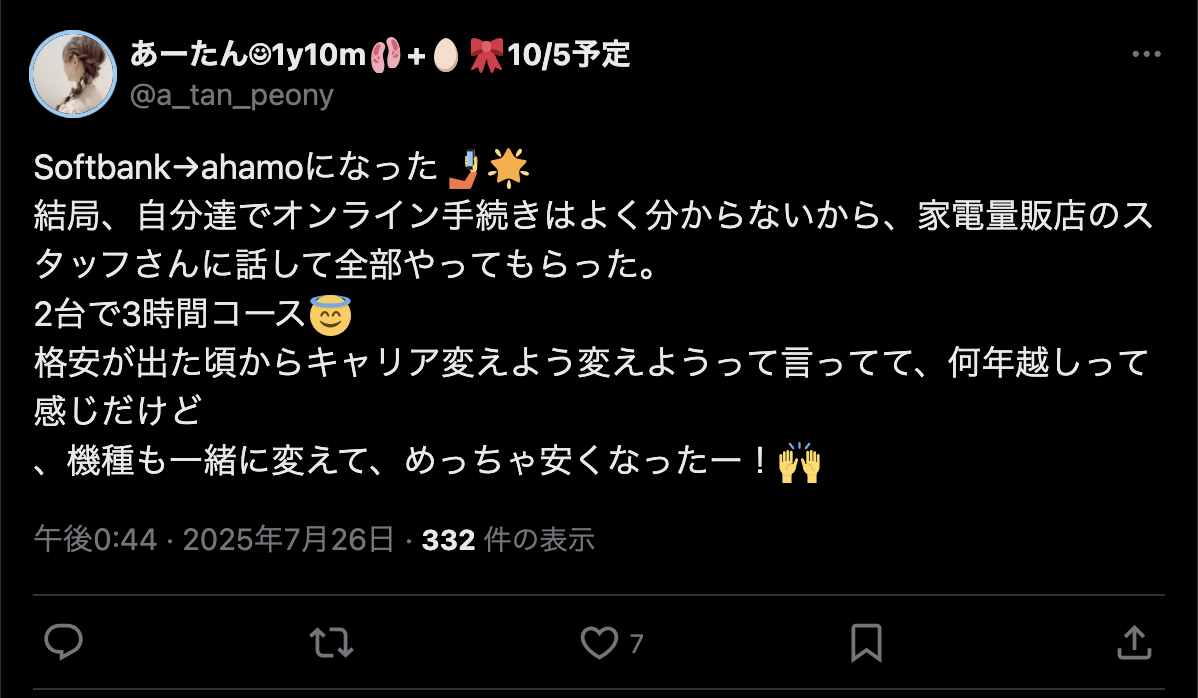Bookmark this tweet
The height and width of the screenshot is (698, 1198).
point(866,642)
